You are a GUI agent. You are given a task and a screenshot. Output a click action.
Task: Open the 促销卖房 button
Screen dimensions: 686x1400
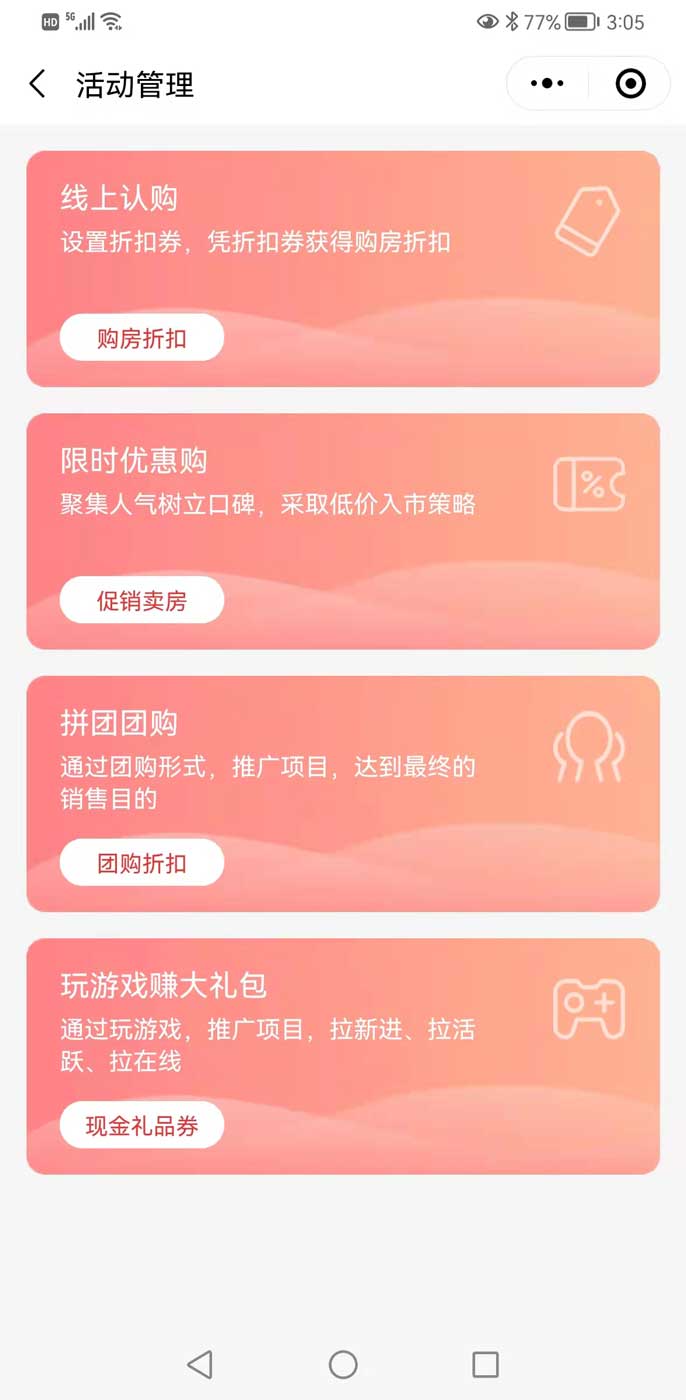tap(142, 600)
